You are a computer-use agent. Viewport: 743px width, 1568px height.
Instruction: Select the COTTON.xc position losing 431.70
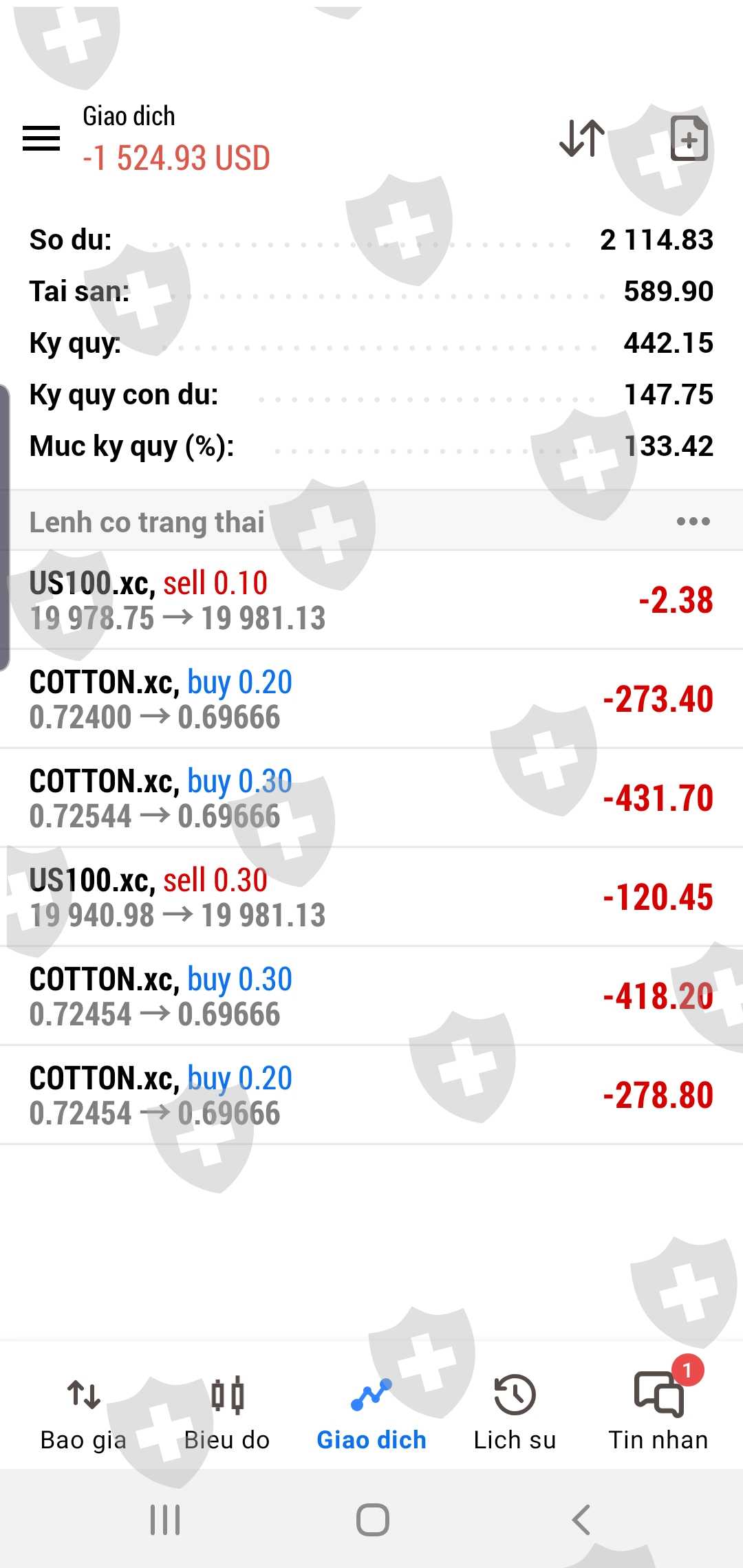pos(371,798)
